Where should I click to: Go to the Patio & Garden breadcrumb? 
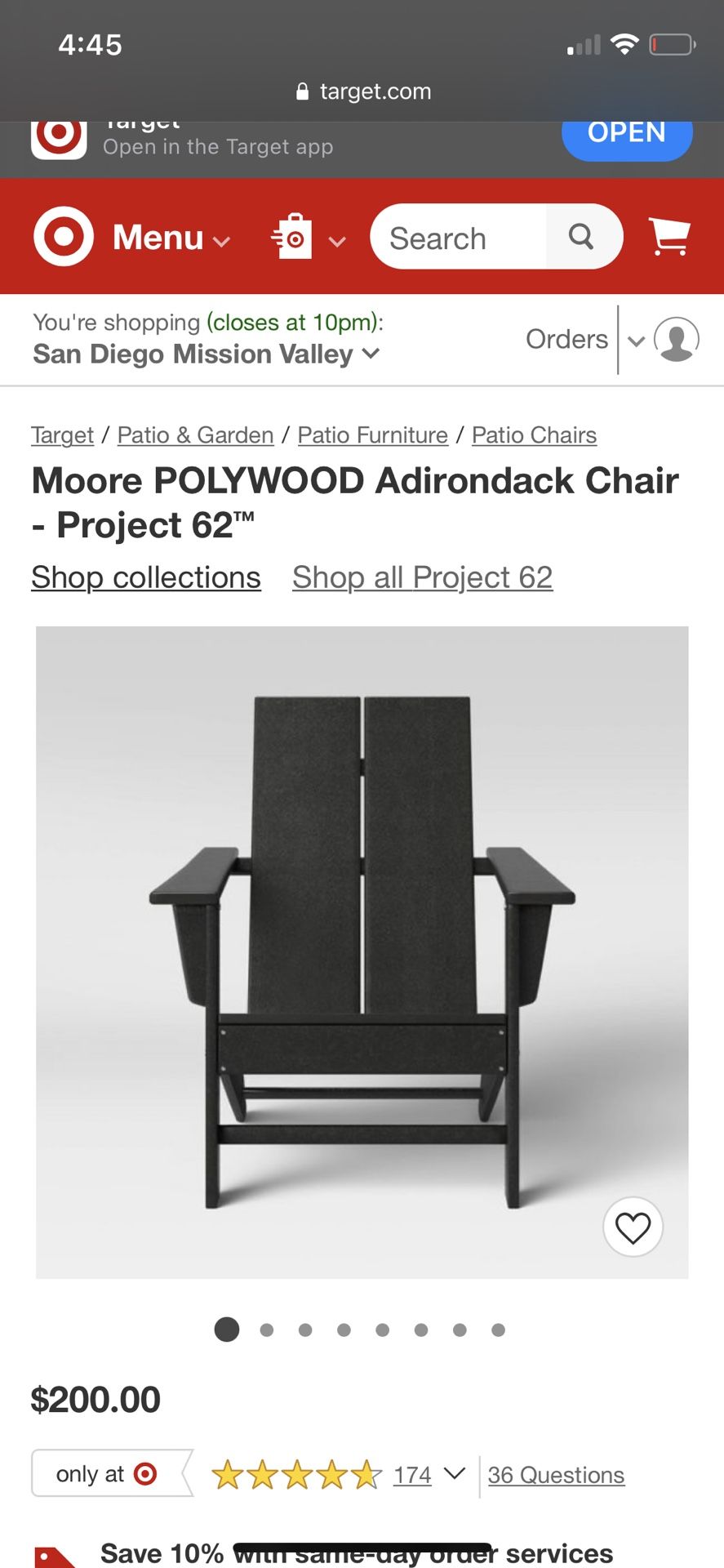[x=195, y=435]
